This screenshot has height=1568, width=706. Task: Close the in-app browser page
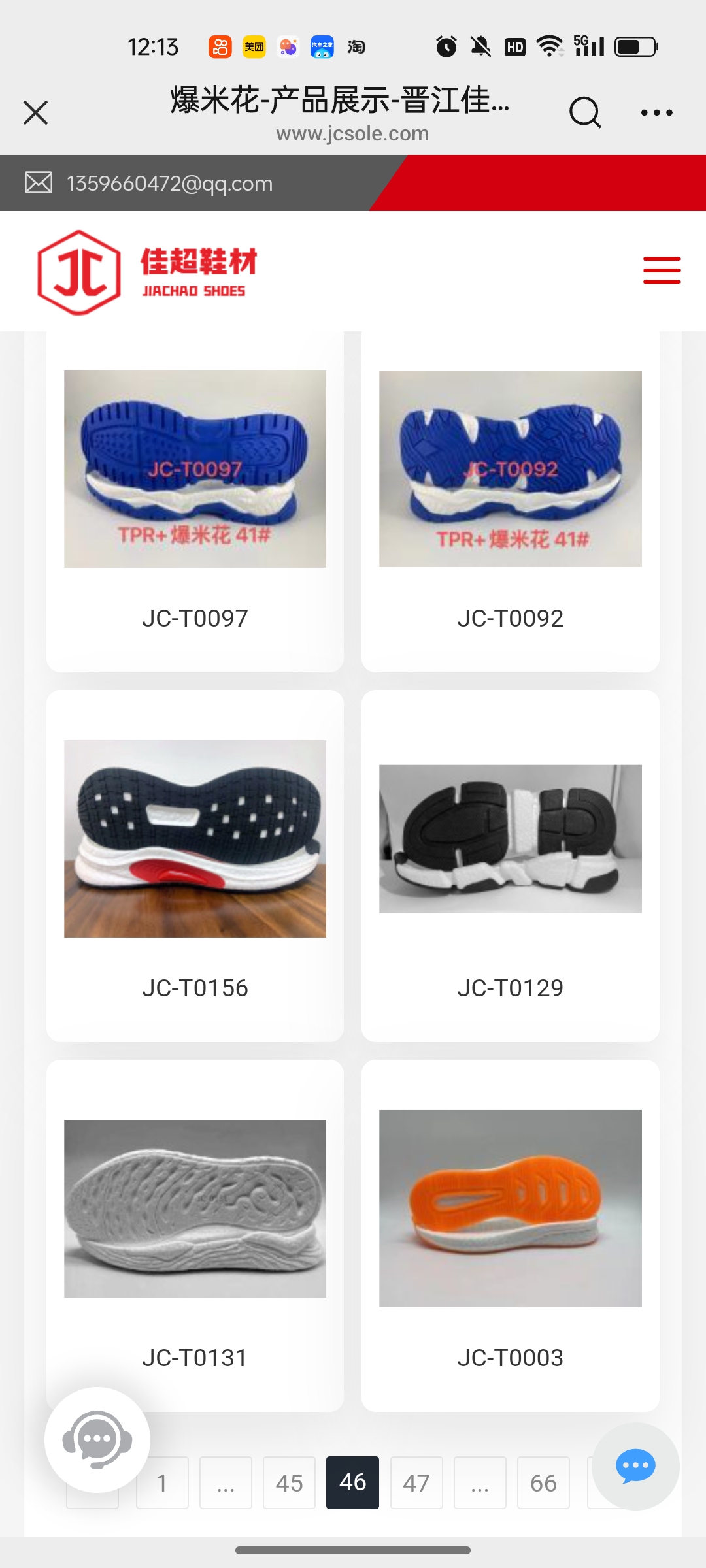click(x=36, y=112)
